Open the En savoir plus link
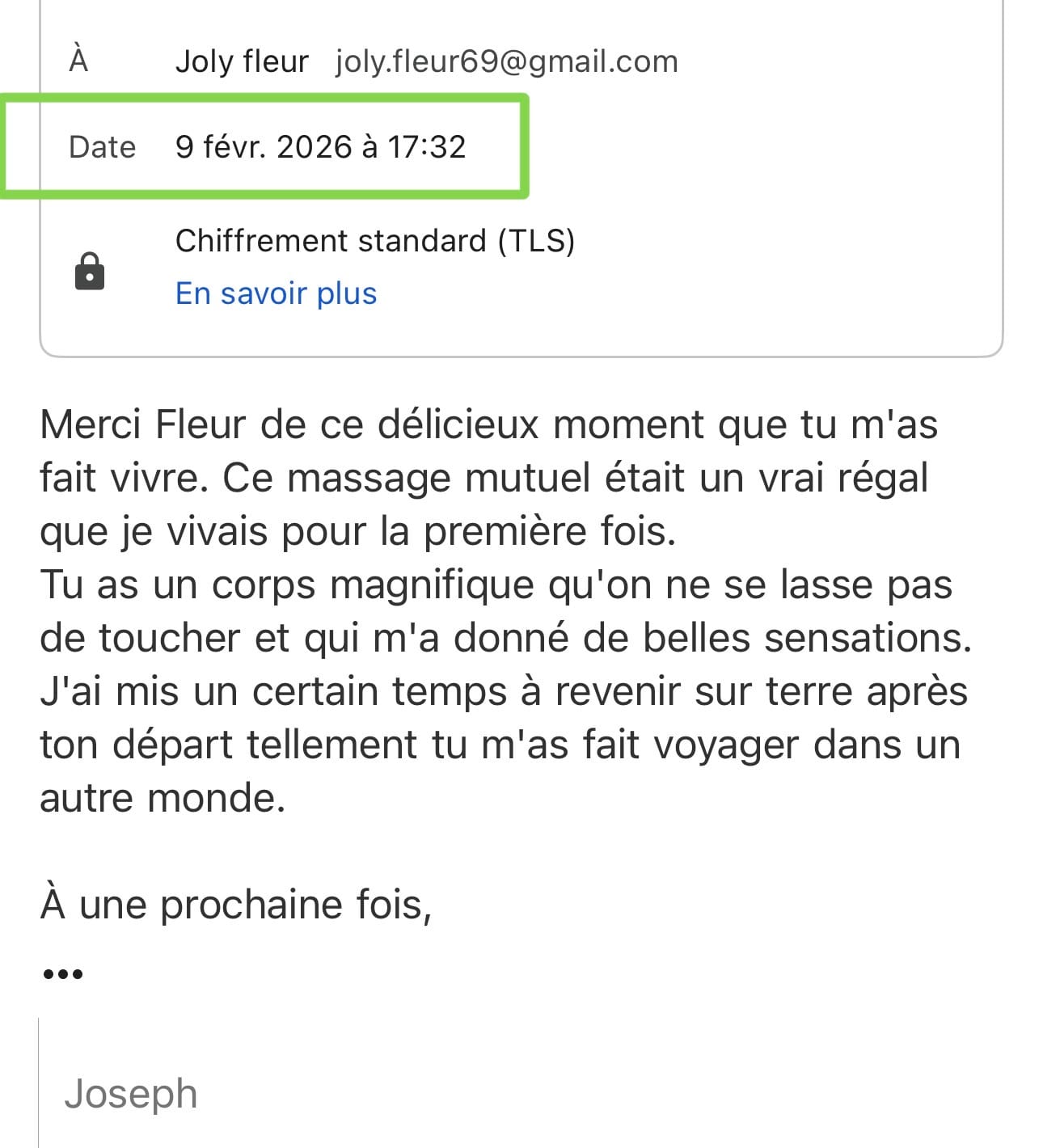1043x1148 pixels. [x=276, y=293]
